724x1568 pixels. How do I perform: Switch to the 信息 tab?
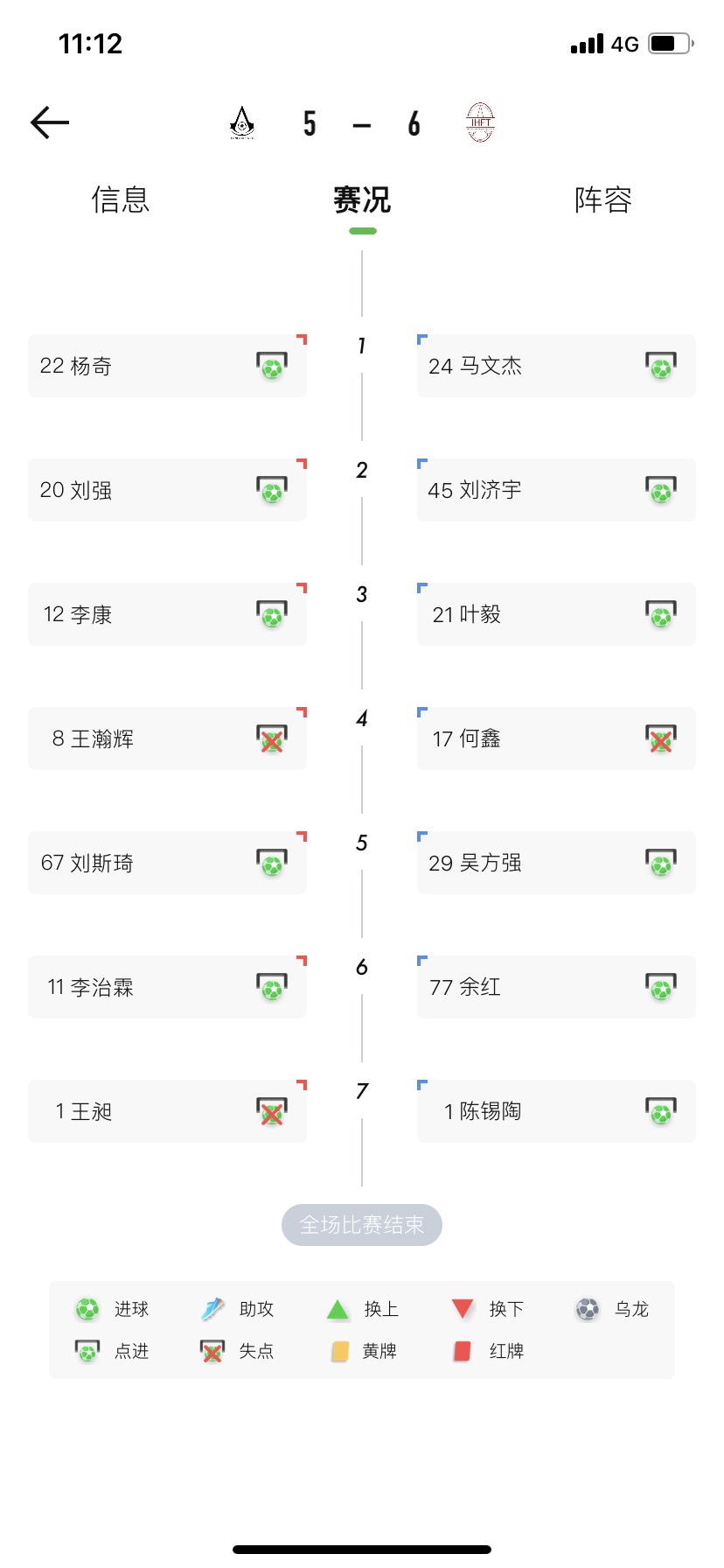(x=121, y=199)
